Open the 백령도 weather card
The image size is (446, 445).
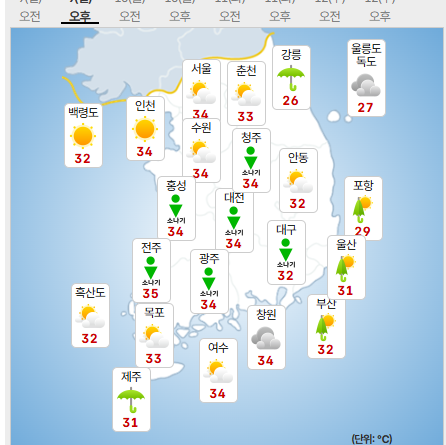[83, 135]
